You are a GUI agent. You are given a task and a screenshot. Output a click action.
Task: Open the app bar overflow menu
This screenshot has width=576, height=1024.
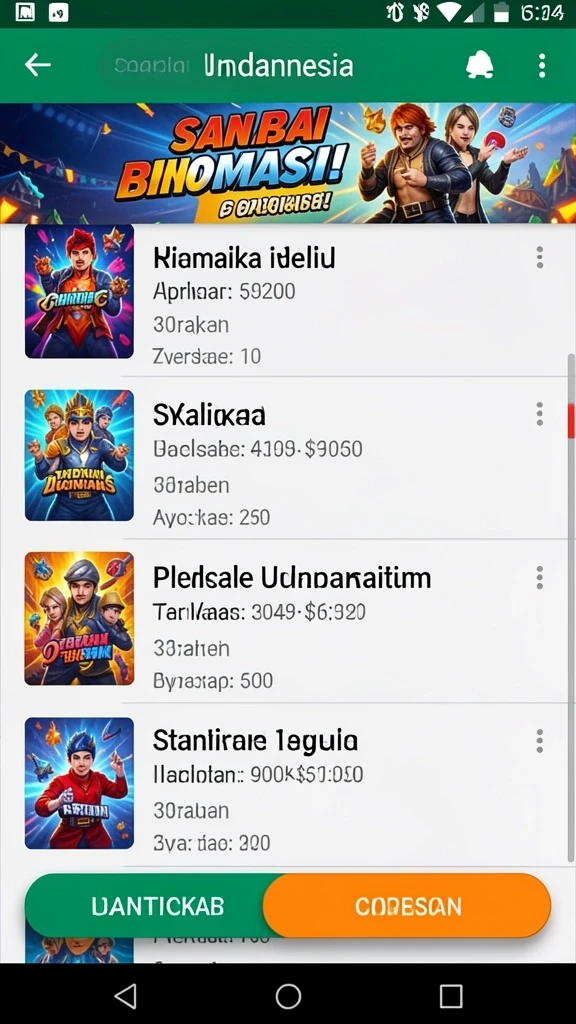tap(541, 65)
